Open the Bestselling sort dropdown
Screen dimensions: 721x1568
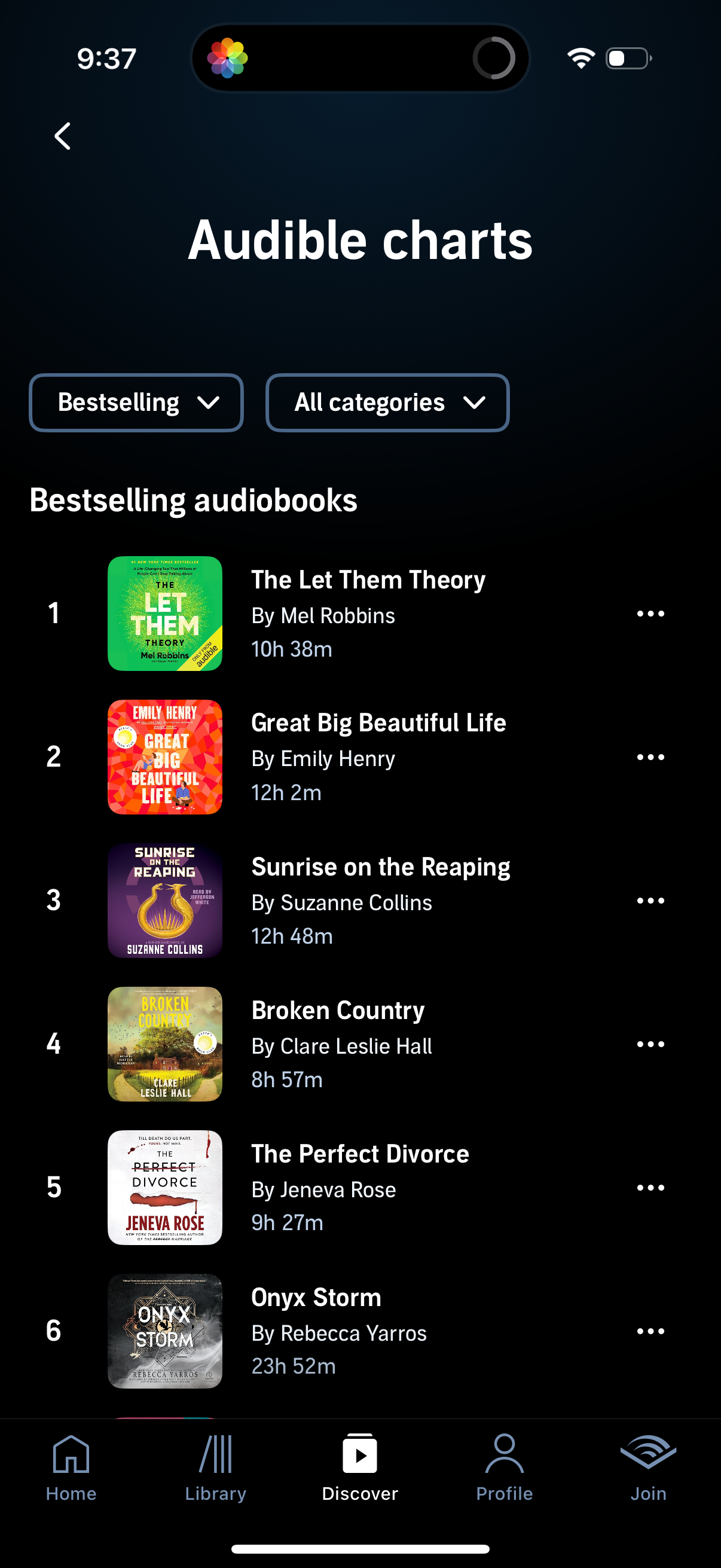tap(136, 402)
